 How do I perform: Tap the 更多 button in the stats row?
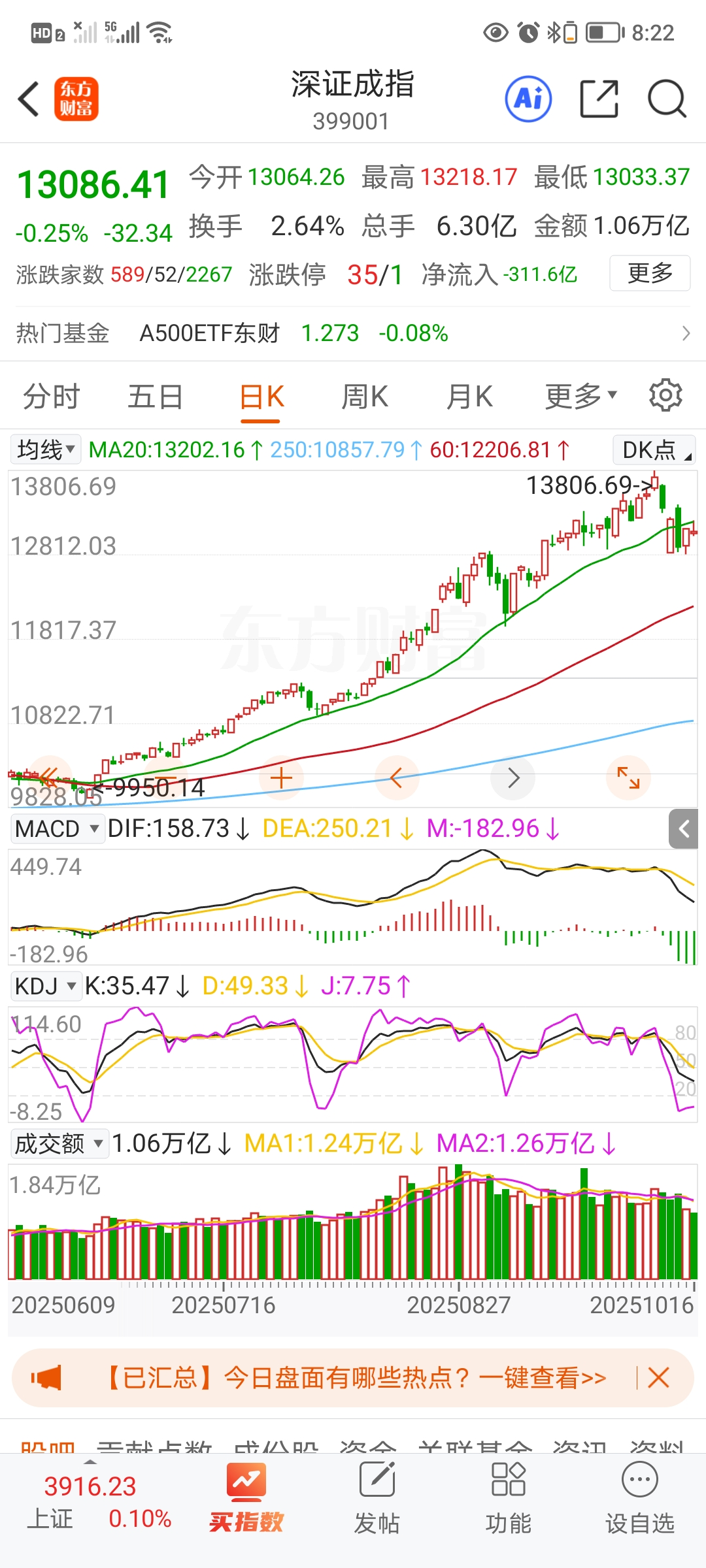tap(650, 273)
